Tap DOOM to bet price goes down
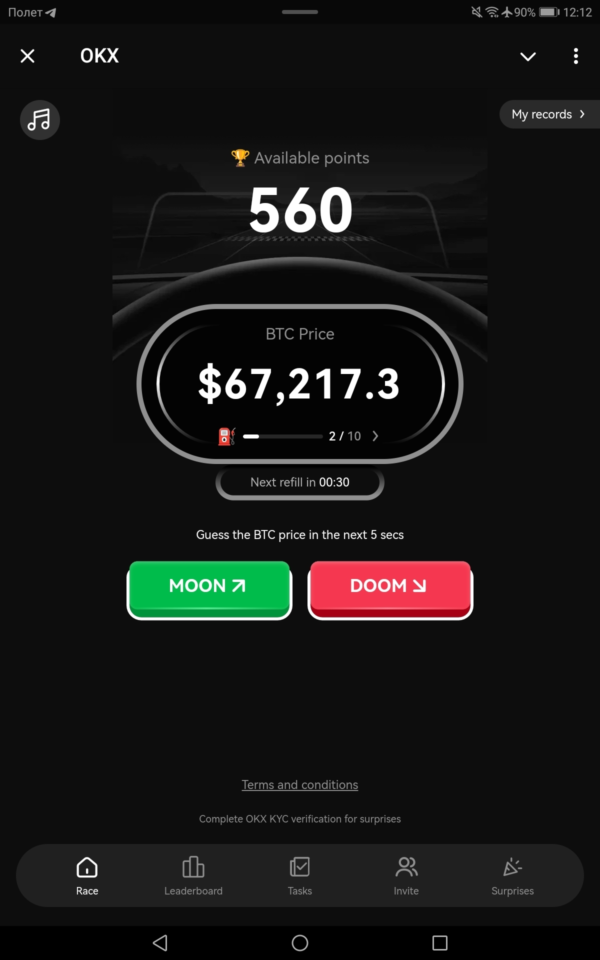The image size is (600, 960). pos(390,590)
